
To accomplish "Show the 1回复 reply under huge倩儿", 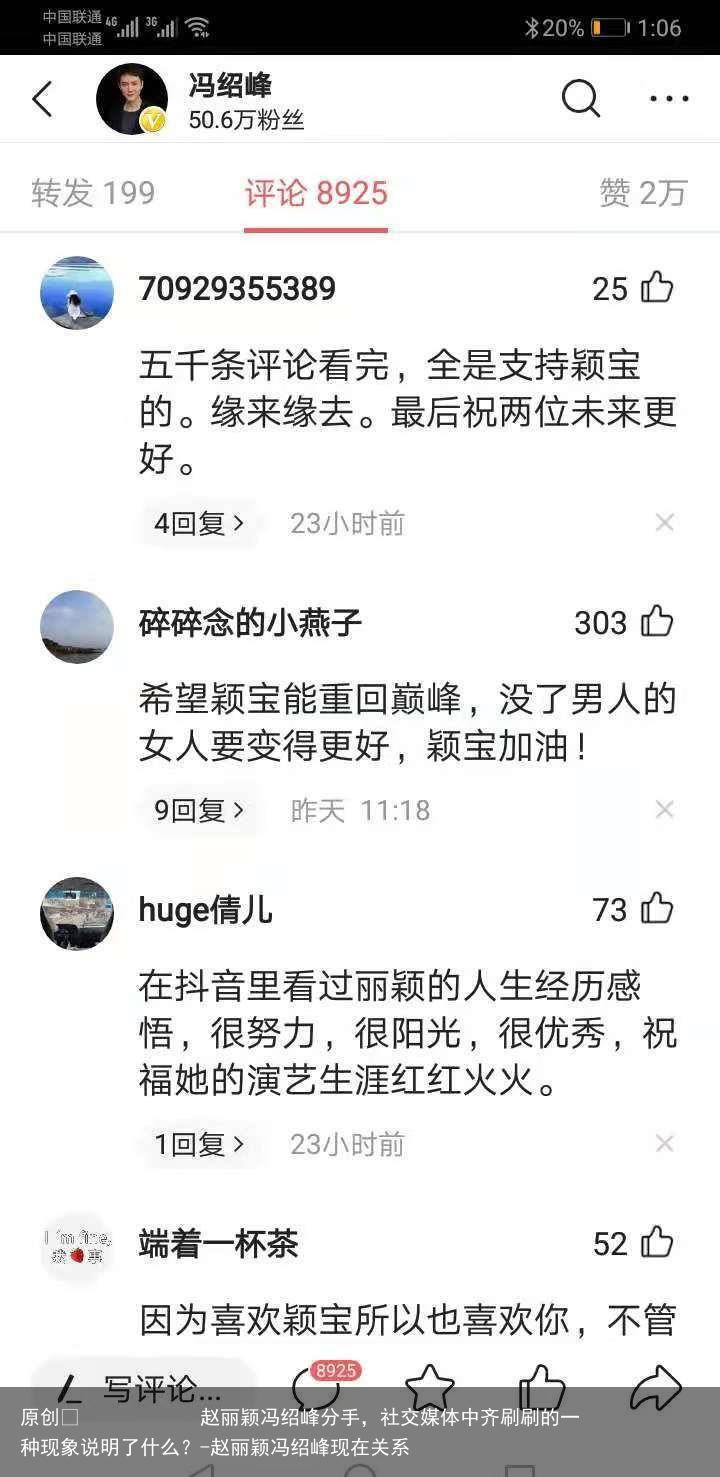I will tap(196, 1143).
